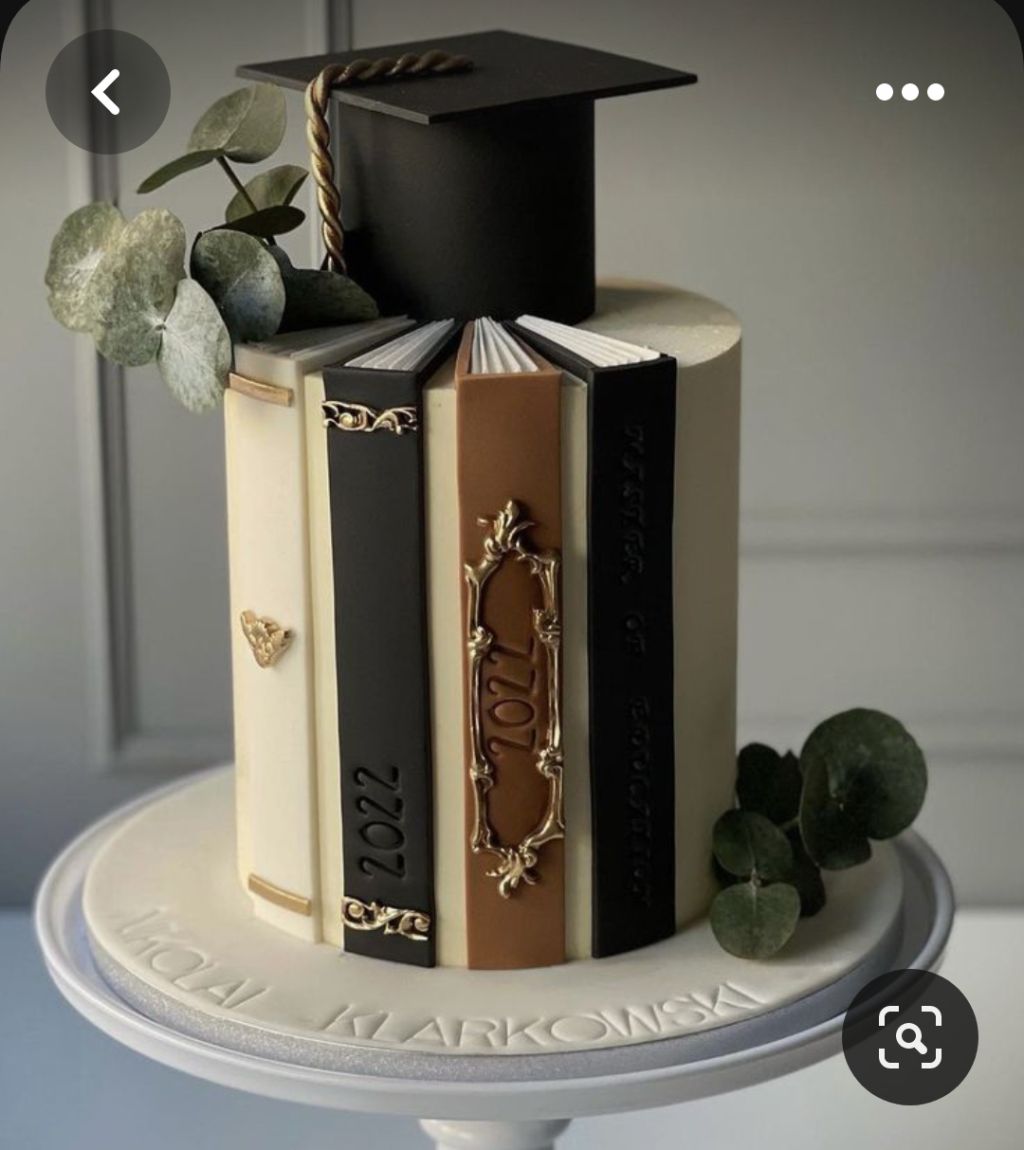The height and width of the screenshot is (1150, 1024).
Task: Open the three-dot overflow menu
Action: [910, 92]
